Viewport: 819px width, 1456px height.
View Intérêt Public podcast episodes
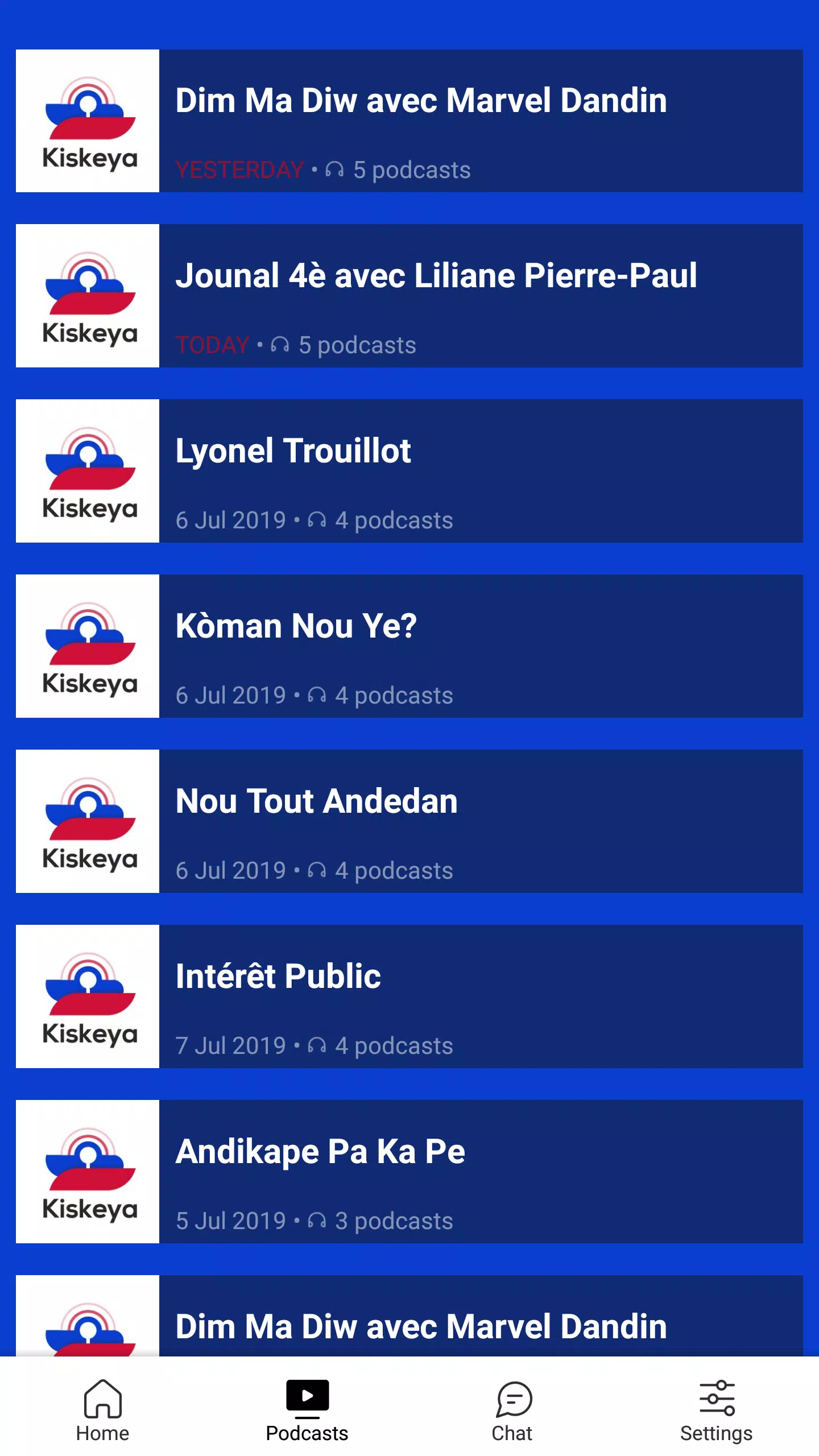point(409,996)
